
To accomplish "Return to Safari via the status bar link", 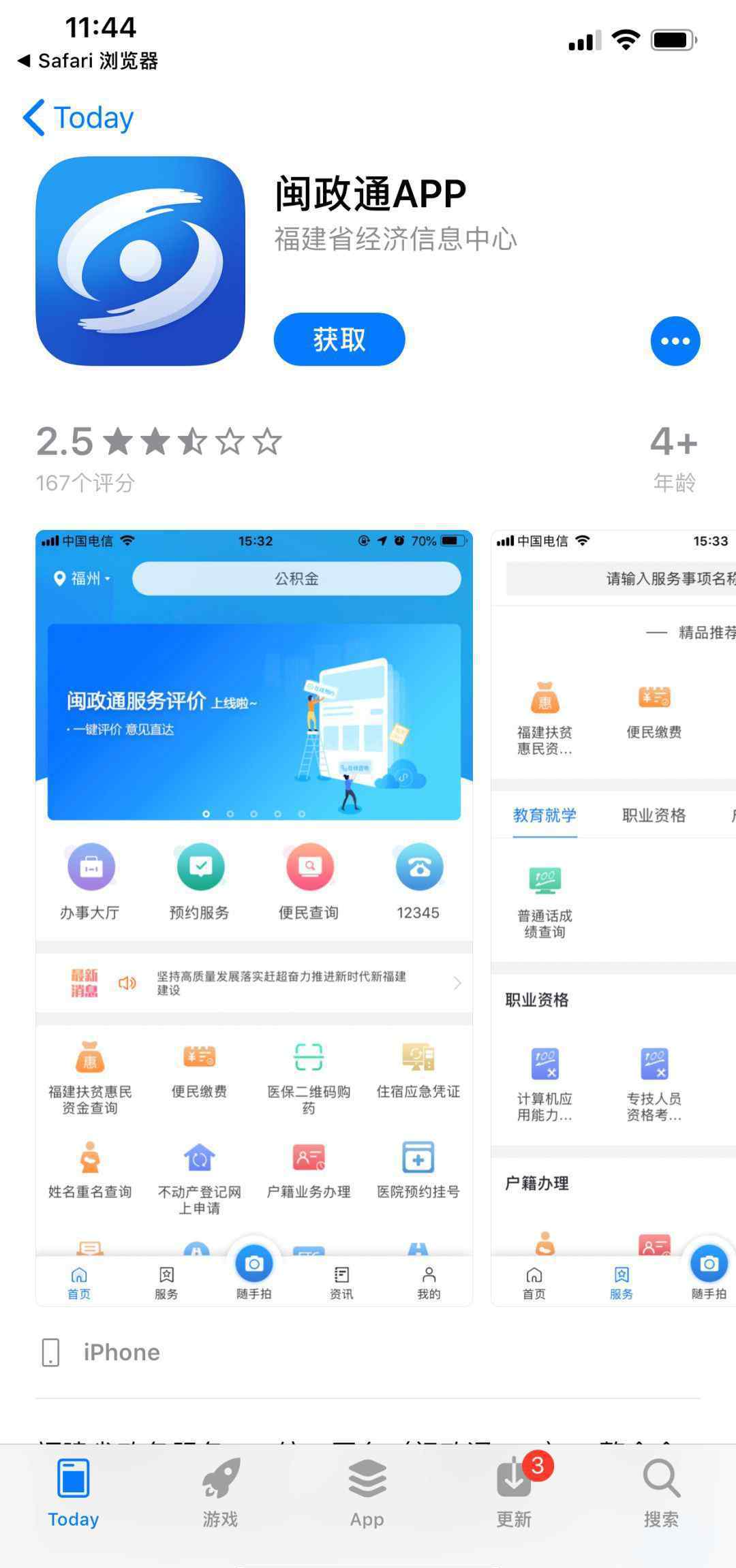I will pyautogui.click(x=89, y=61).
